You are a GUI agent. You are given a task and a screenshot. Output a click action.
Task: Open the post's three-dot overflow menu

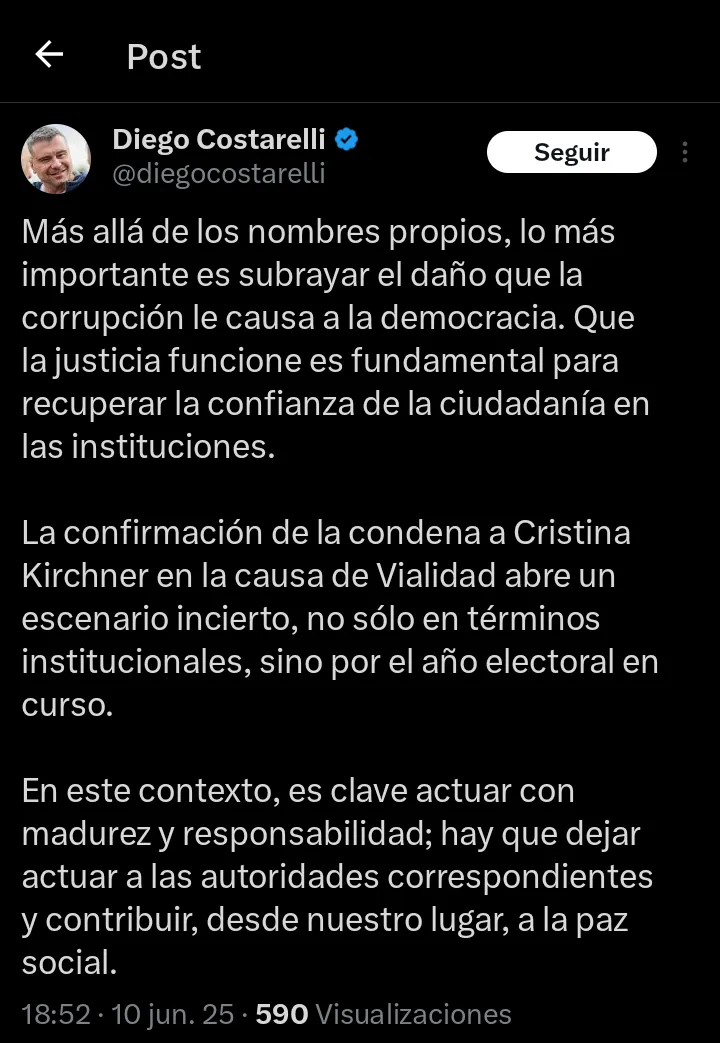pyautogui.click(x=685, y=152)
